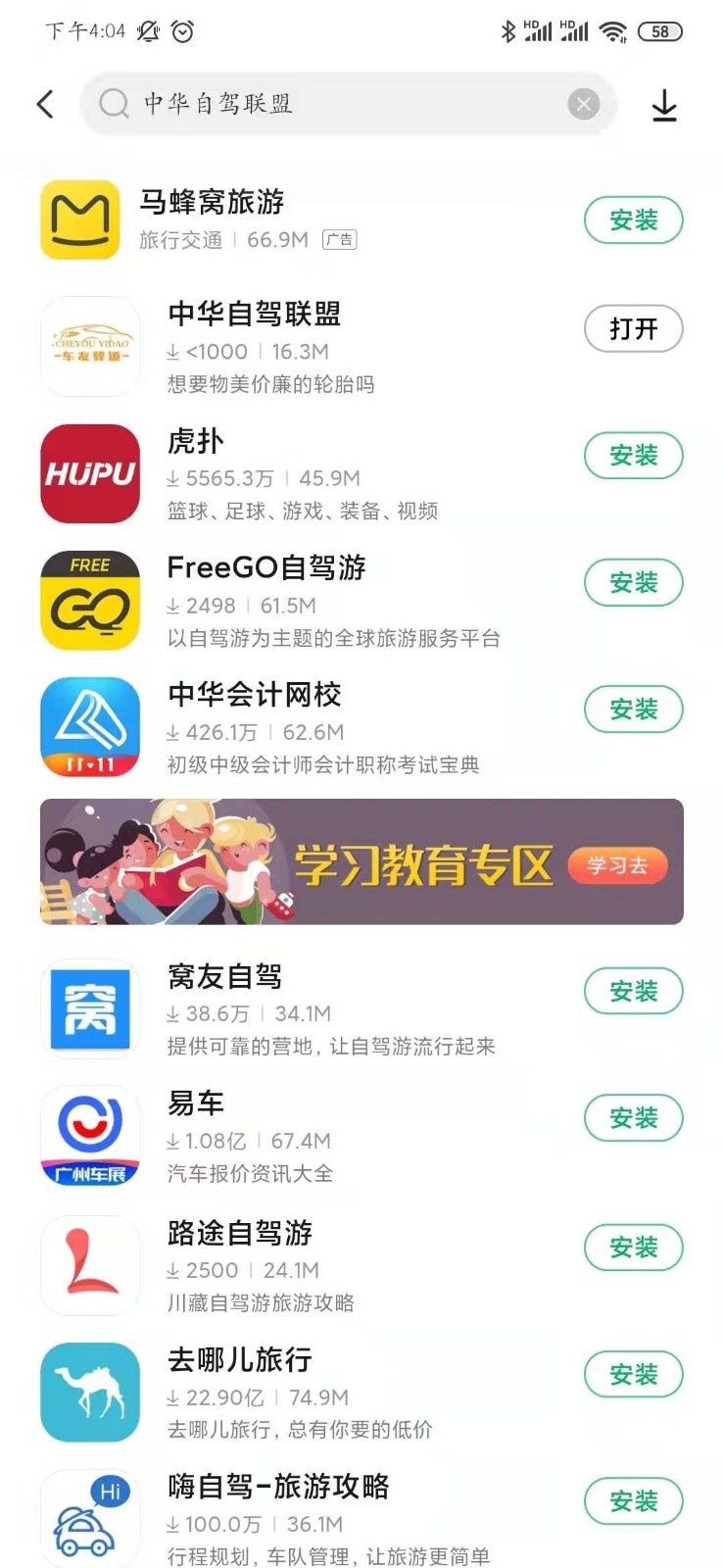Clear the search text

click(x=584, y=104)
